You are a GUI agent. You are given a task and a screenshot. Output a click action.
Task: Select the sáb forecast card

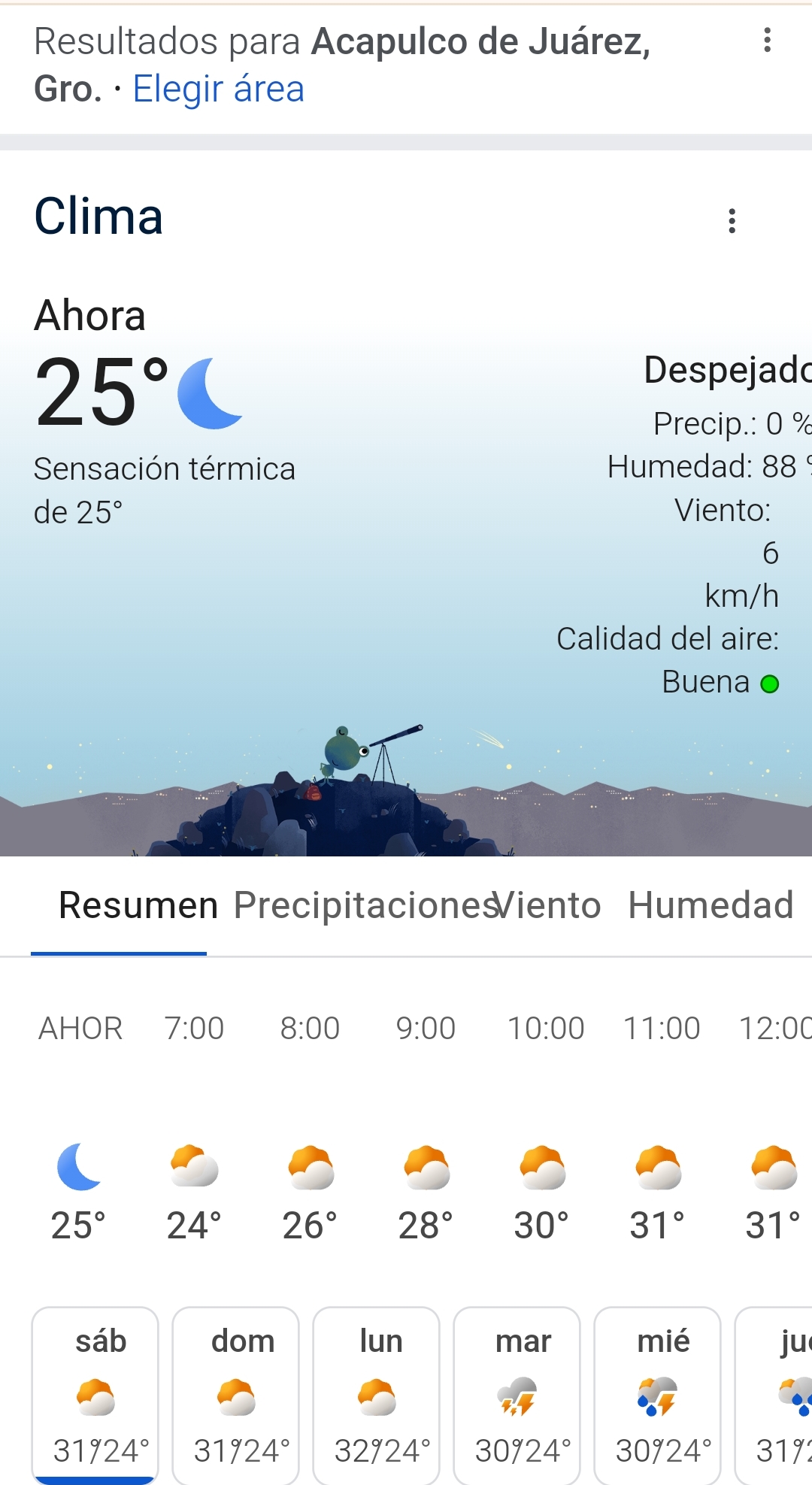95,1394
